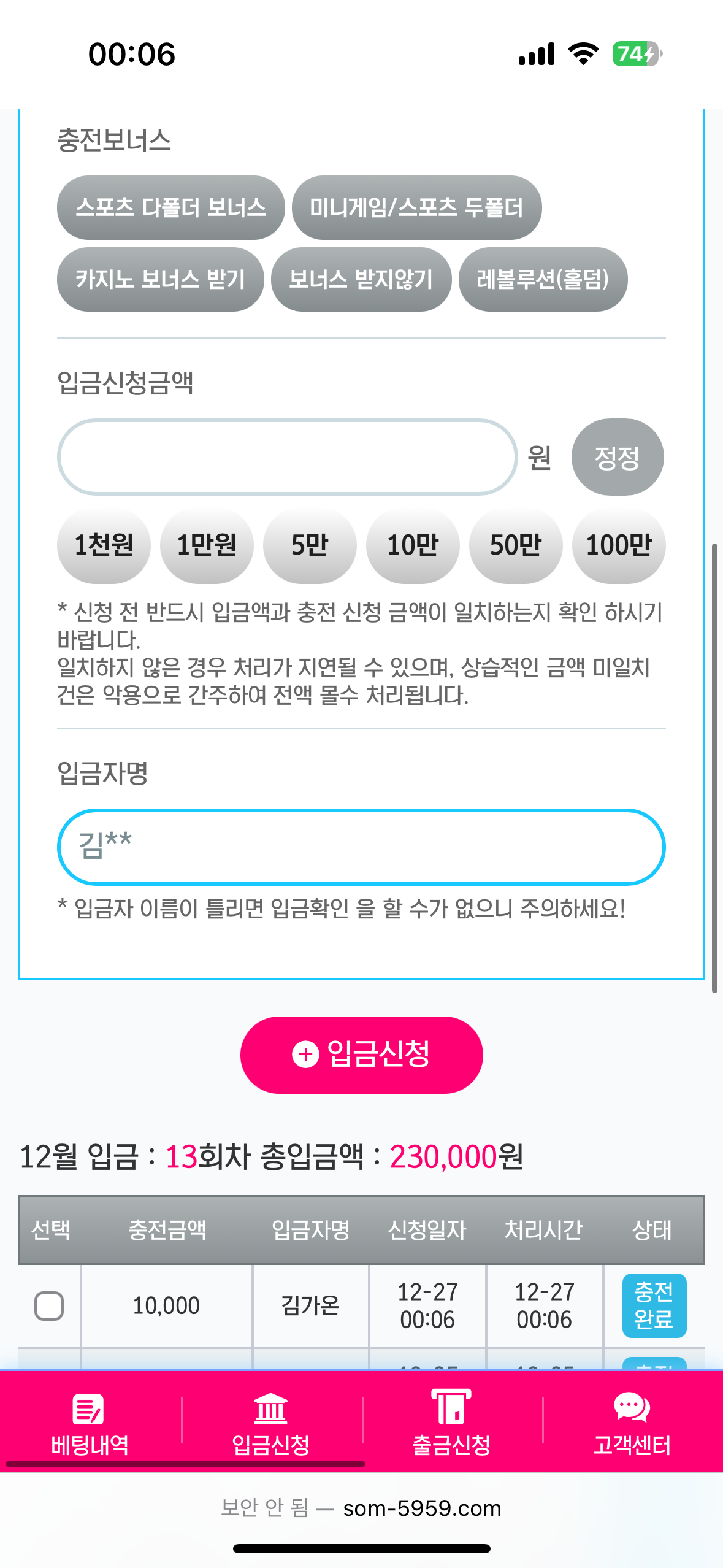Submit the pink 입금신청 button
The image size is (723, 1568).
[x=361, y=1055]
